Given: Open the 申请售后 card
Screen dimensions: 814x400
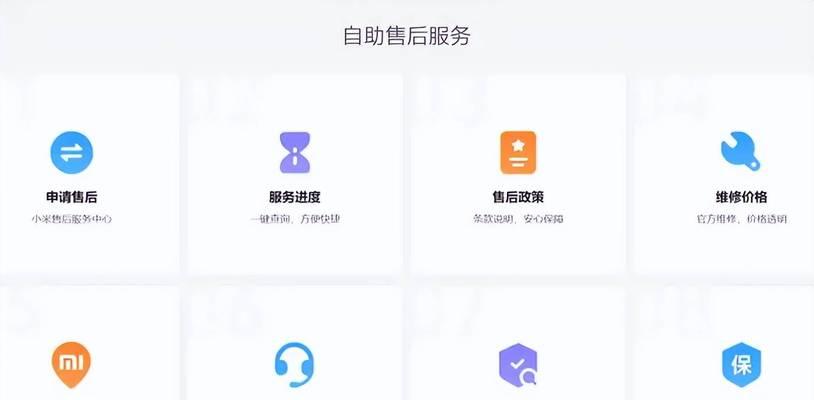Looking at the screenshot, I should click(x=71, y=174).
